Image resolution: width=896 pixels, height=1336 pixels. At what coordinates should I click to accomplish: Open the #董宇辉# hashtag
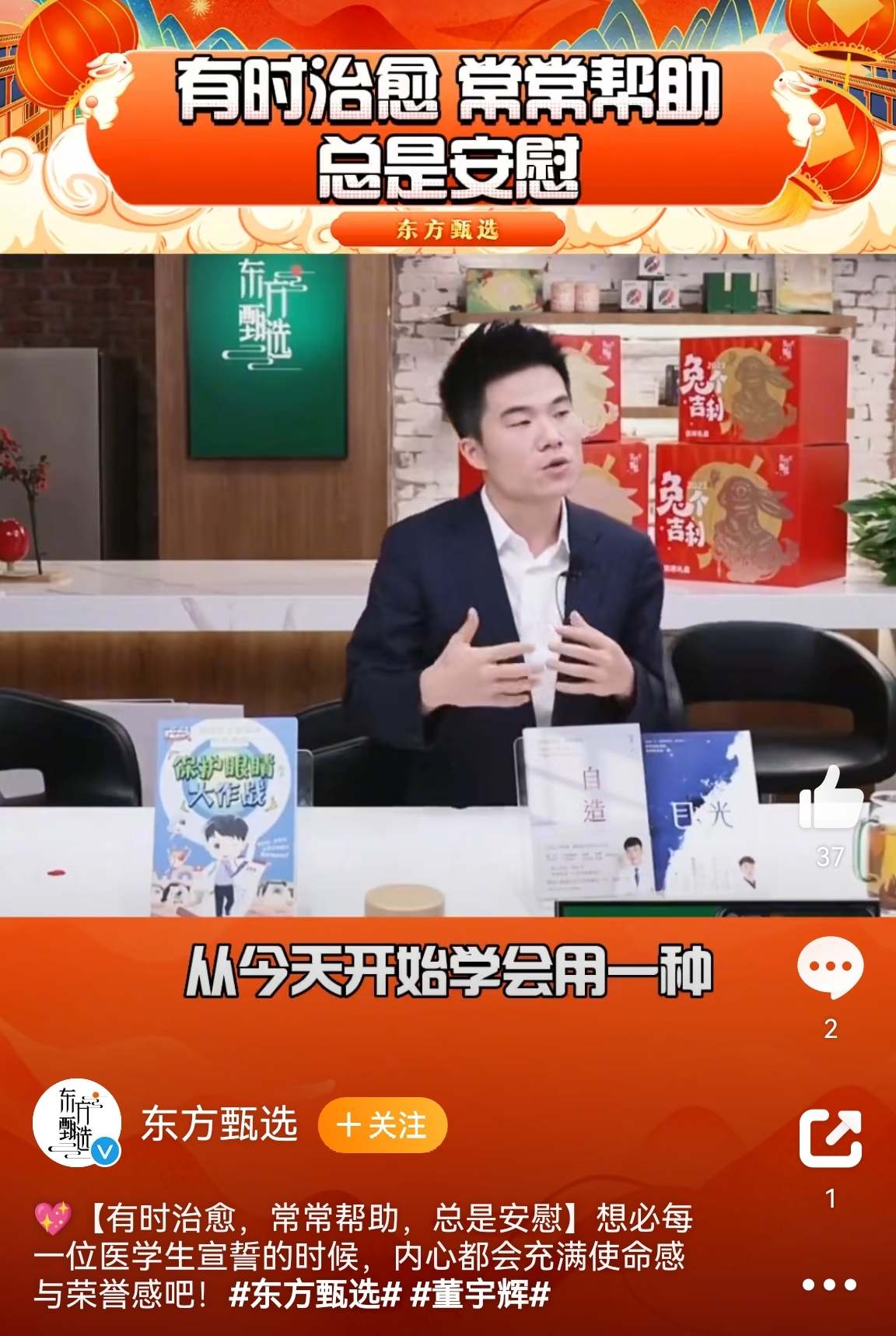click(x=480, y=1294)
